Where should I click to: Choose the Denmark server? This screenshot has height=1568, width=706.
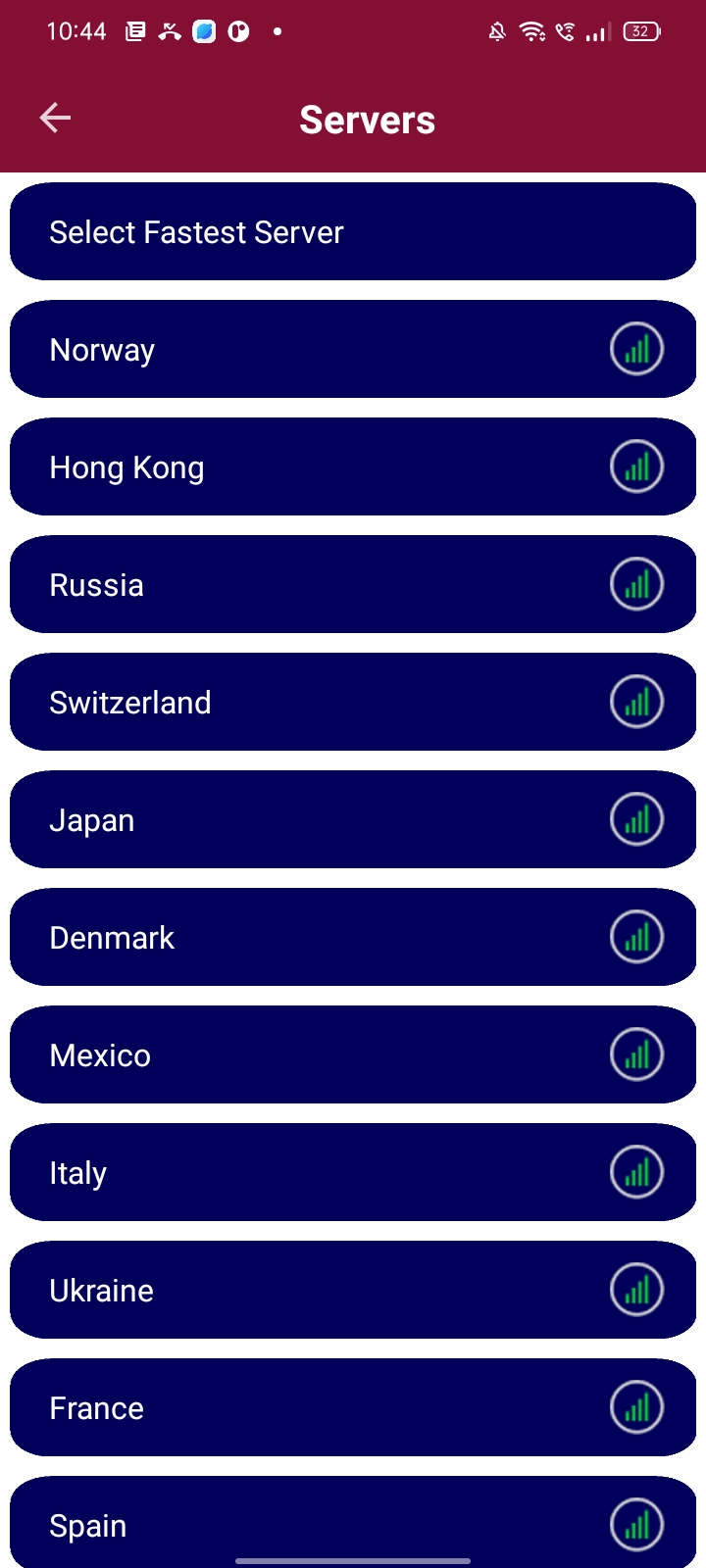tap(353, 938)
